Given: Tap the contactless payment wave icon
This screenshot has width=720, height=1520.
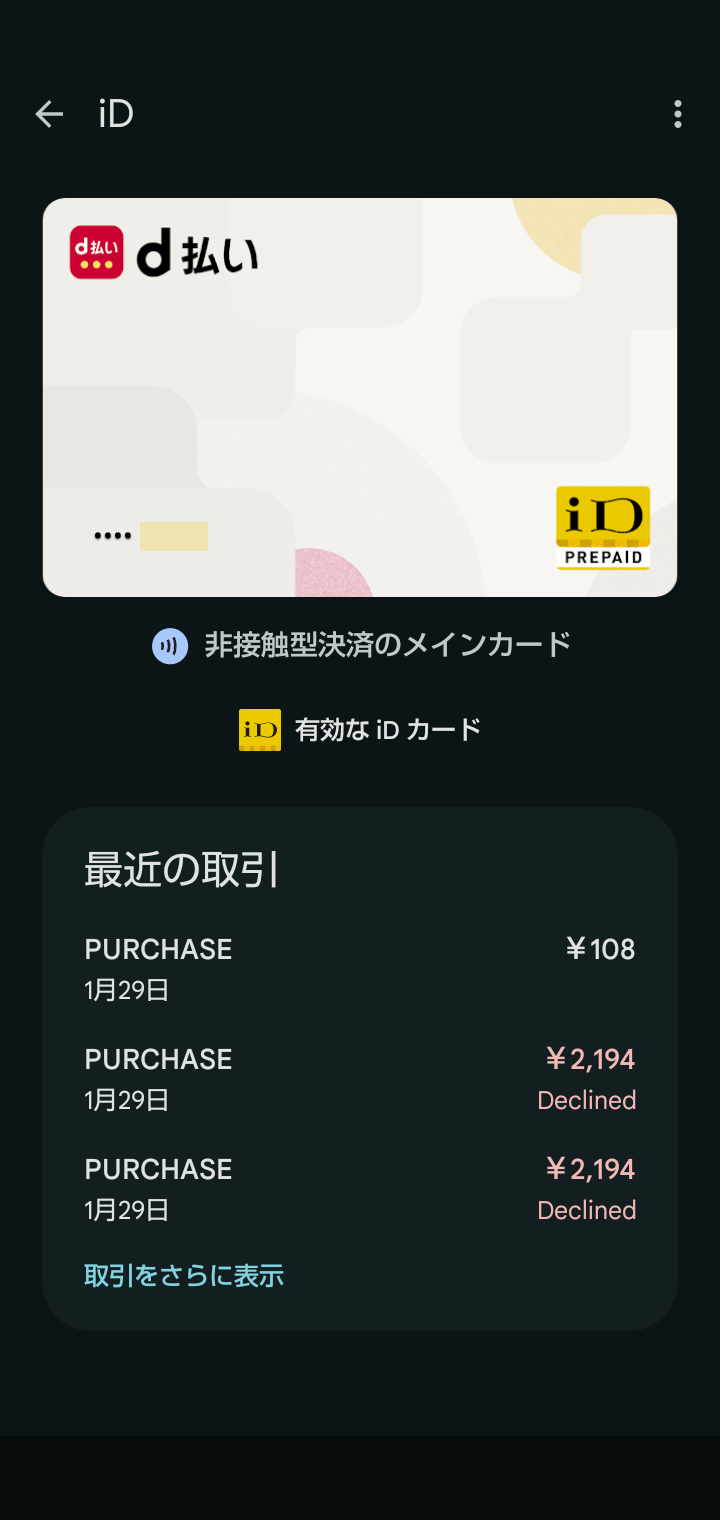Looking at the screenshot, I should click(170, 646).
